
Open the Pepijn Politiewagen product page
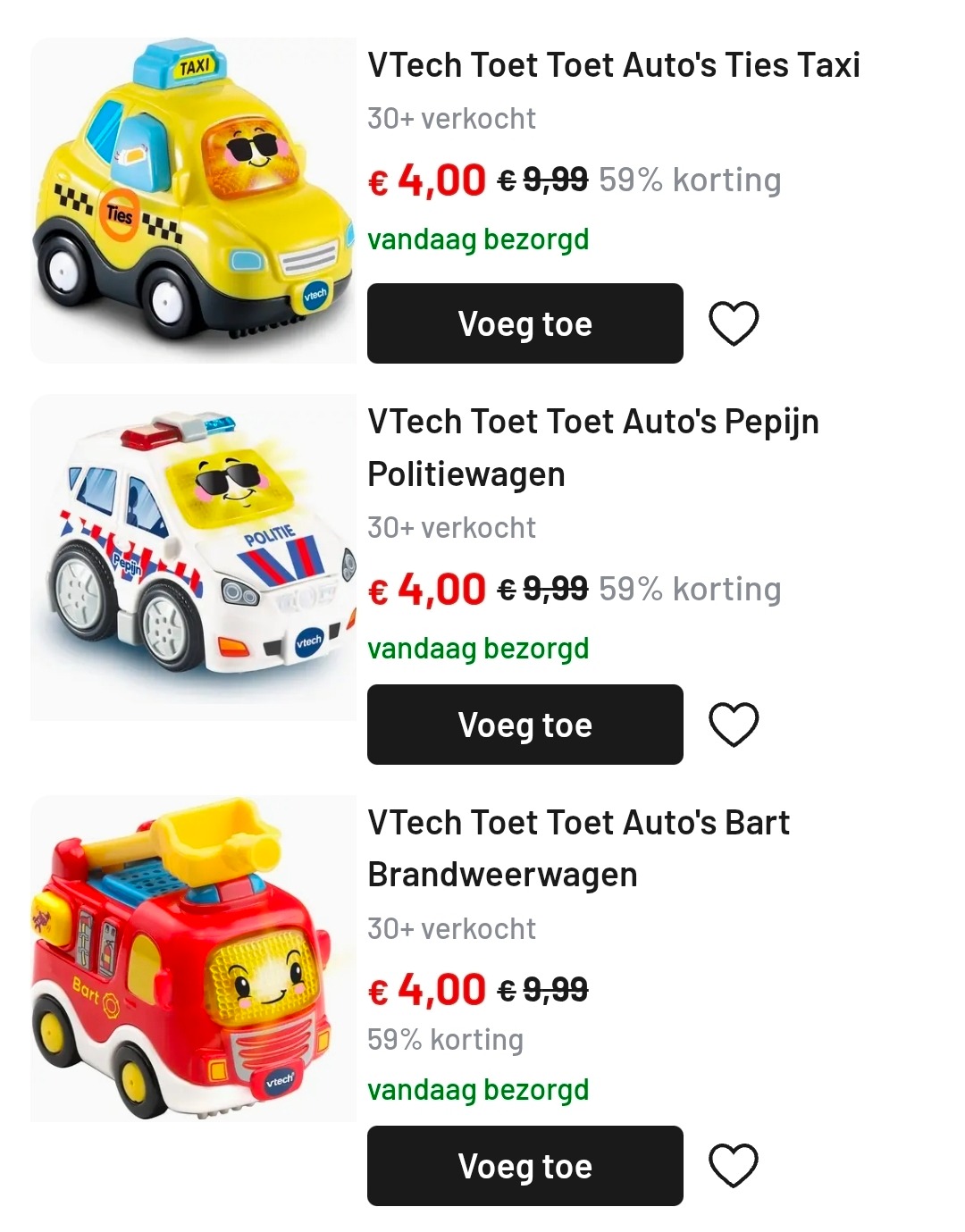[x=593, y=447]
